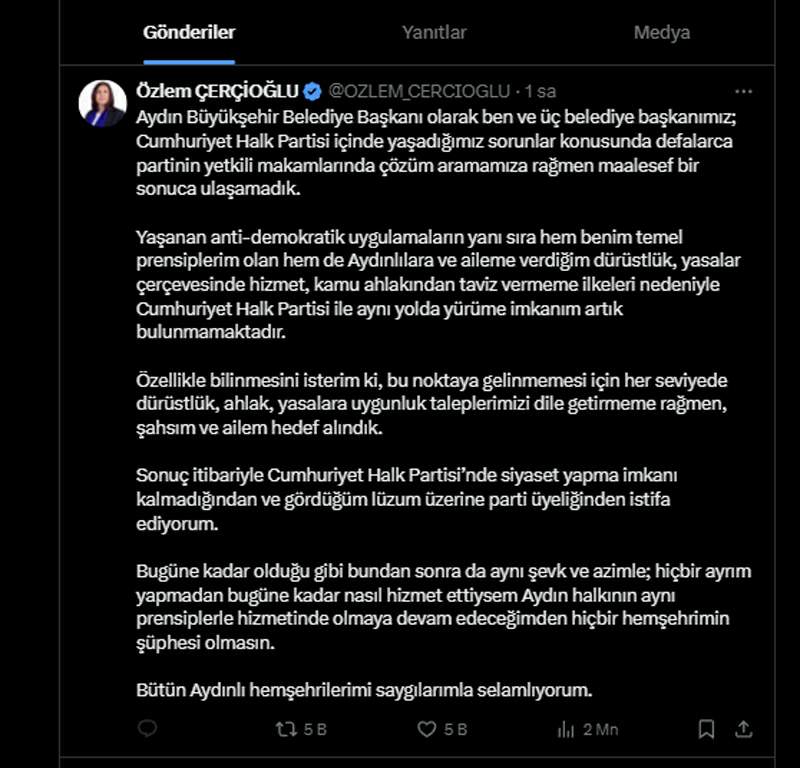View post analytics showing 2 Mn

pos(587,730)
